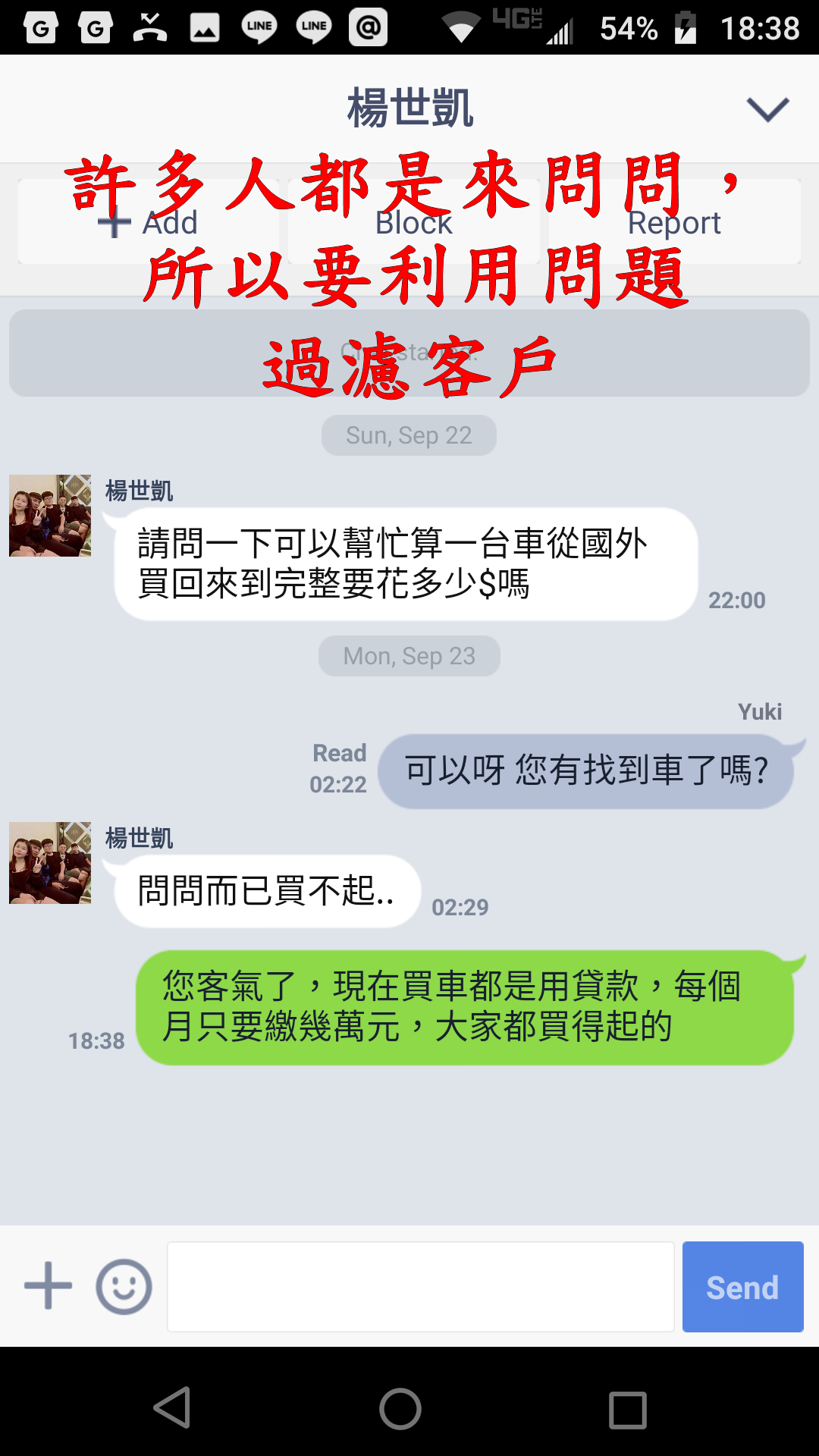Send the message

pos(742,1286)
